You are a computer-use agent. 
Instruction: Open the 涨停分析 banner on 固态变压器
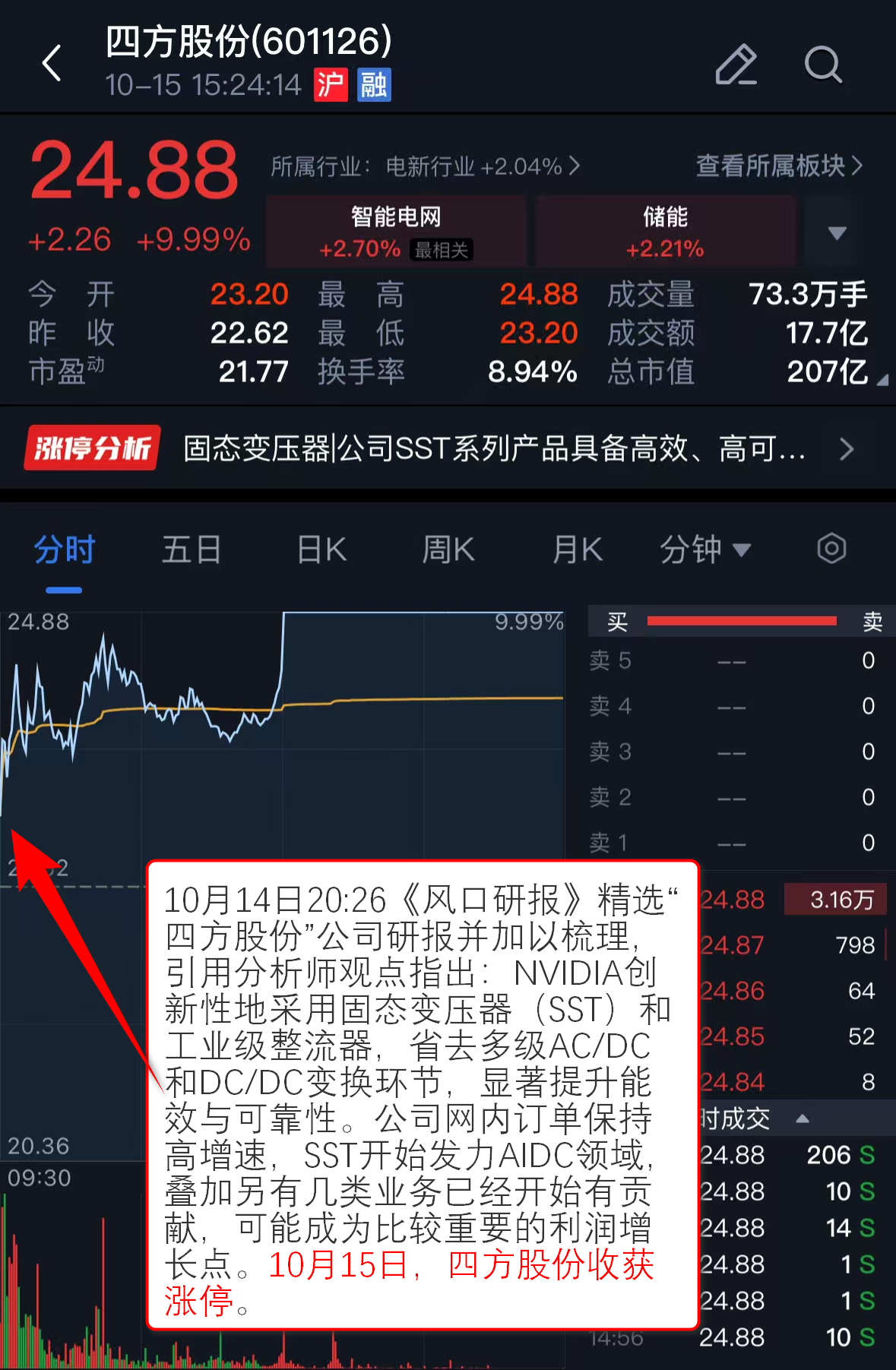[448, 448]
